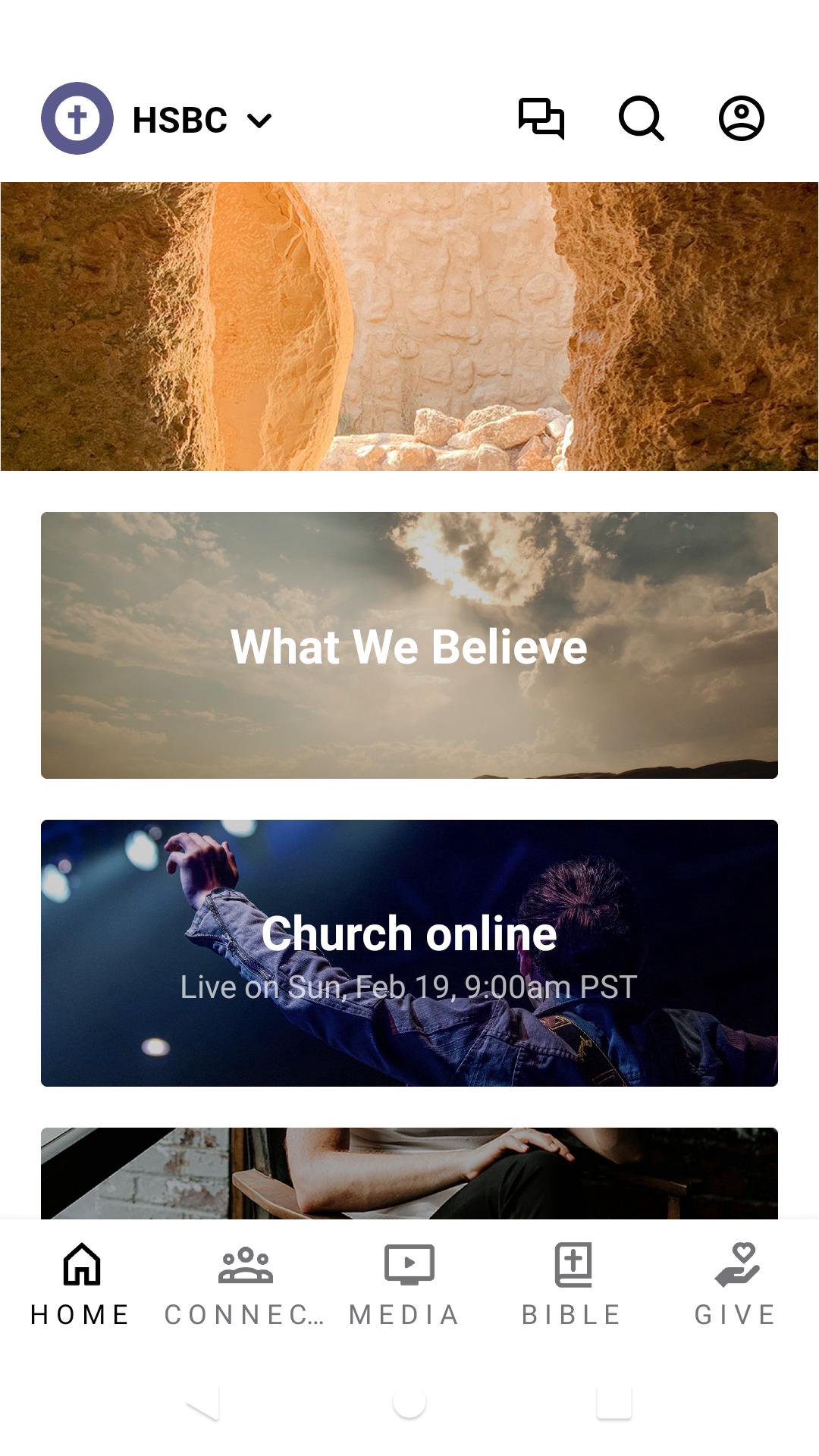Open the user profile icon
Viewport: 819px width, 1456px height.
tap(741, 118)
